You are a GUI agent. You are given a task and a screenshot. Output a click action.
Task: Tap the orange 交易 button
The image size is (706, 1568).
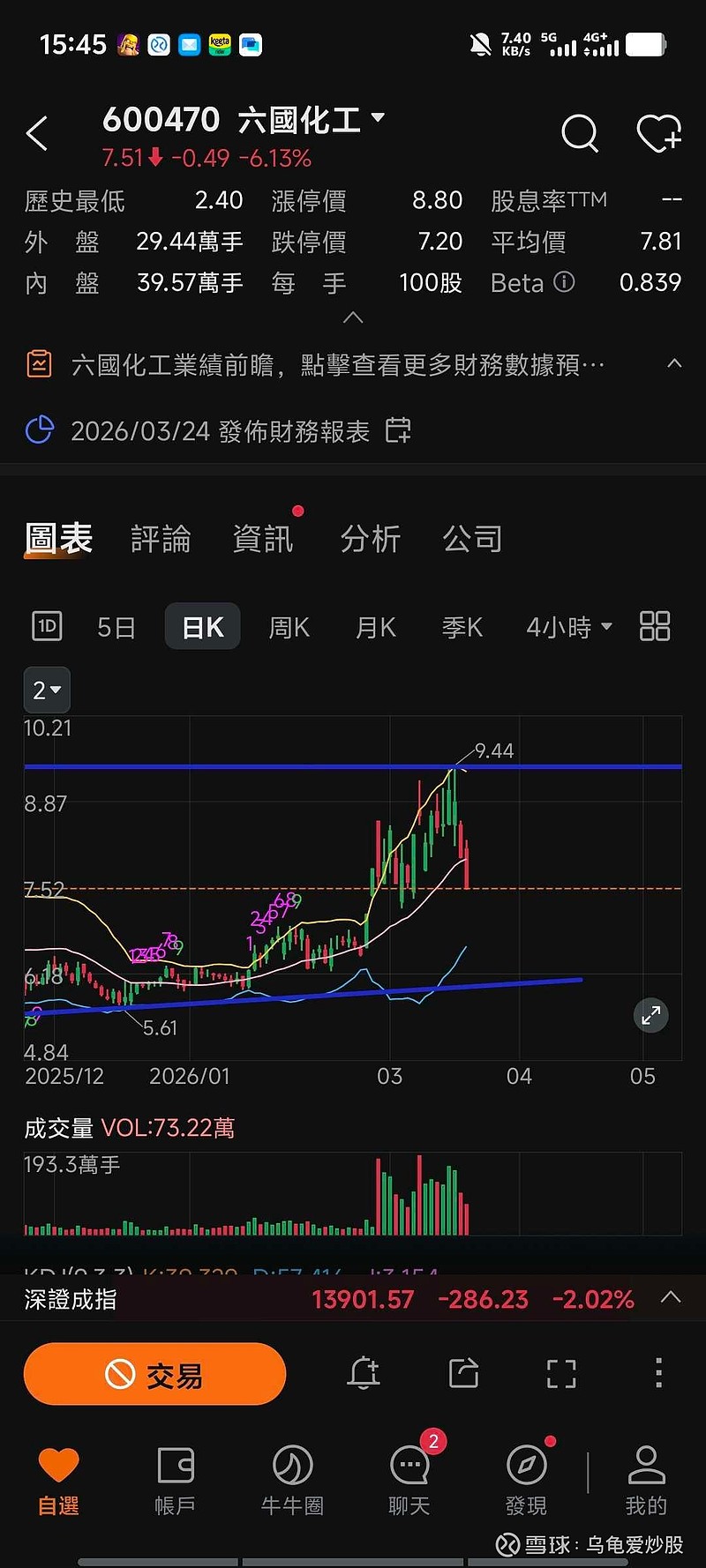[x=154, y=1374]
